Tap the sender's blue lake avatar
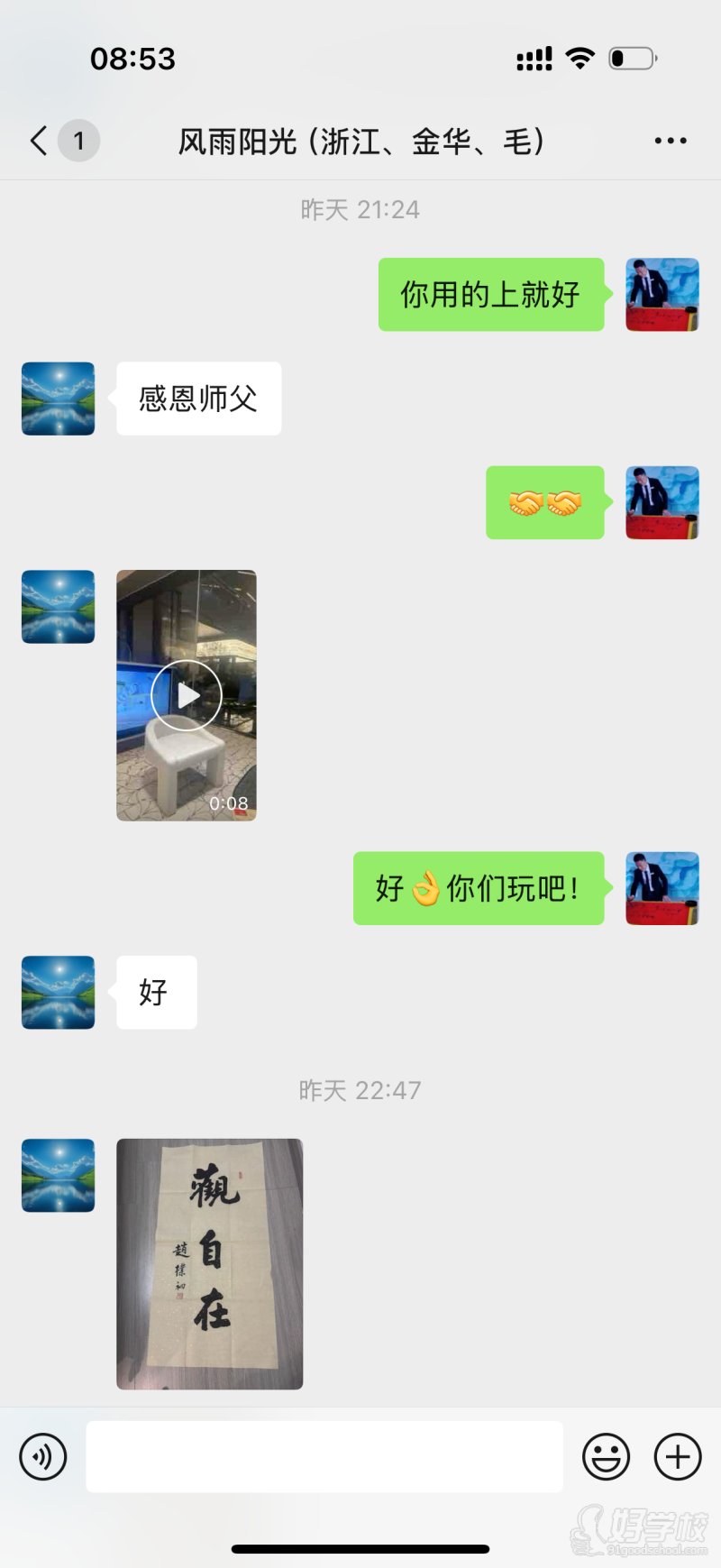The image size is (721, 1568). [x=57, y=399]
